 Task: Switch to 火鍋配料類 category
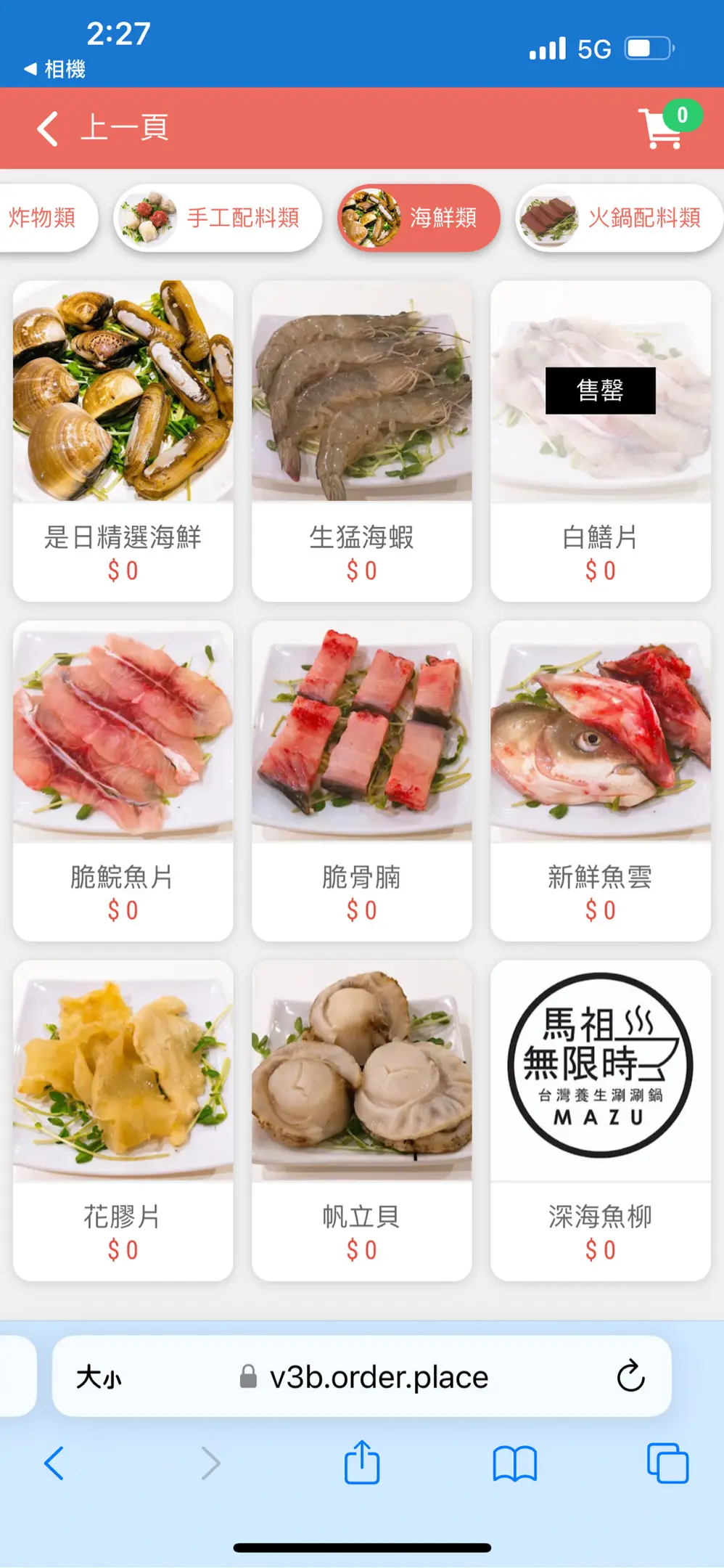tap(619, 217)
